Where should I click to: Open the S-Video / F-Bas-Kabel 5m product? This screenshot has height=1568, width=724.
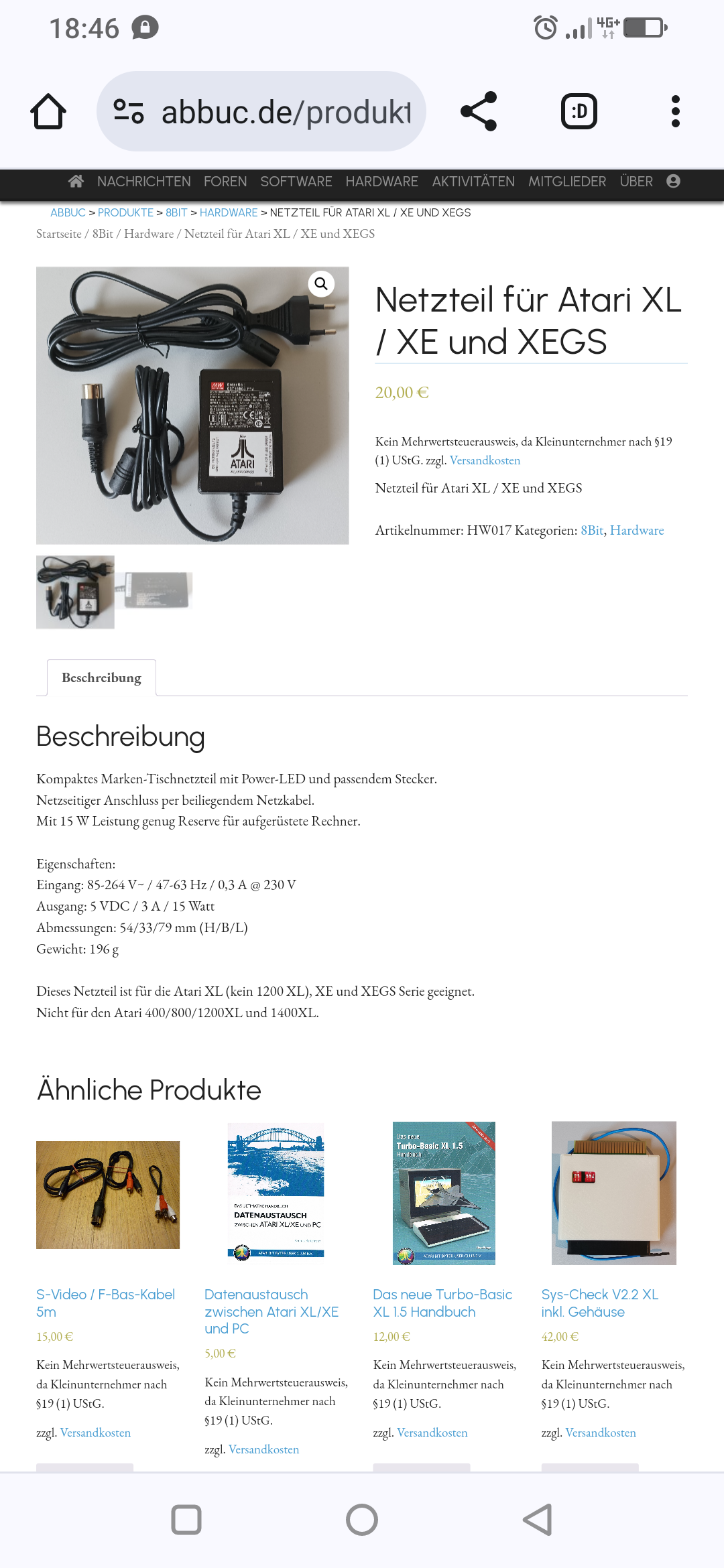(x=105, y=1303)
